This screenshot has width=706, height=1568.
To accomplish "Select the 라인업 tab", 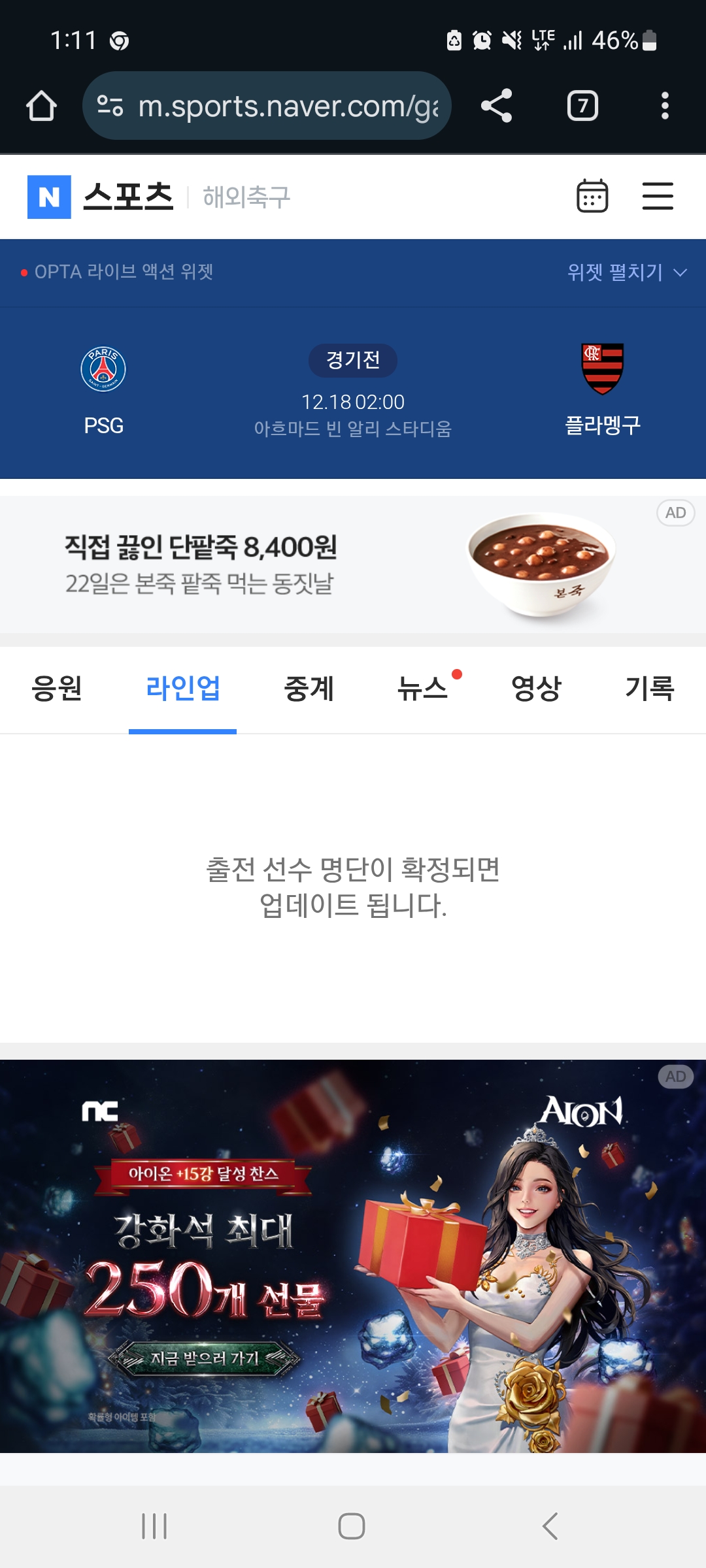I will [183, 689].
